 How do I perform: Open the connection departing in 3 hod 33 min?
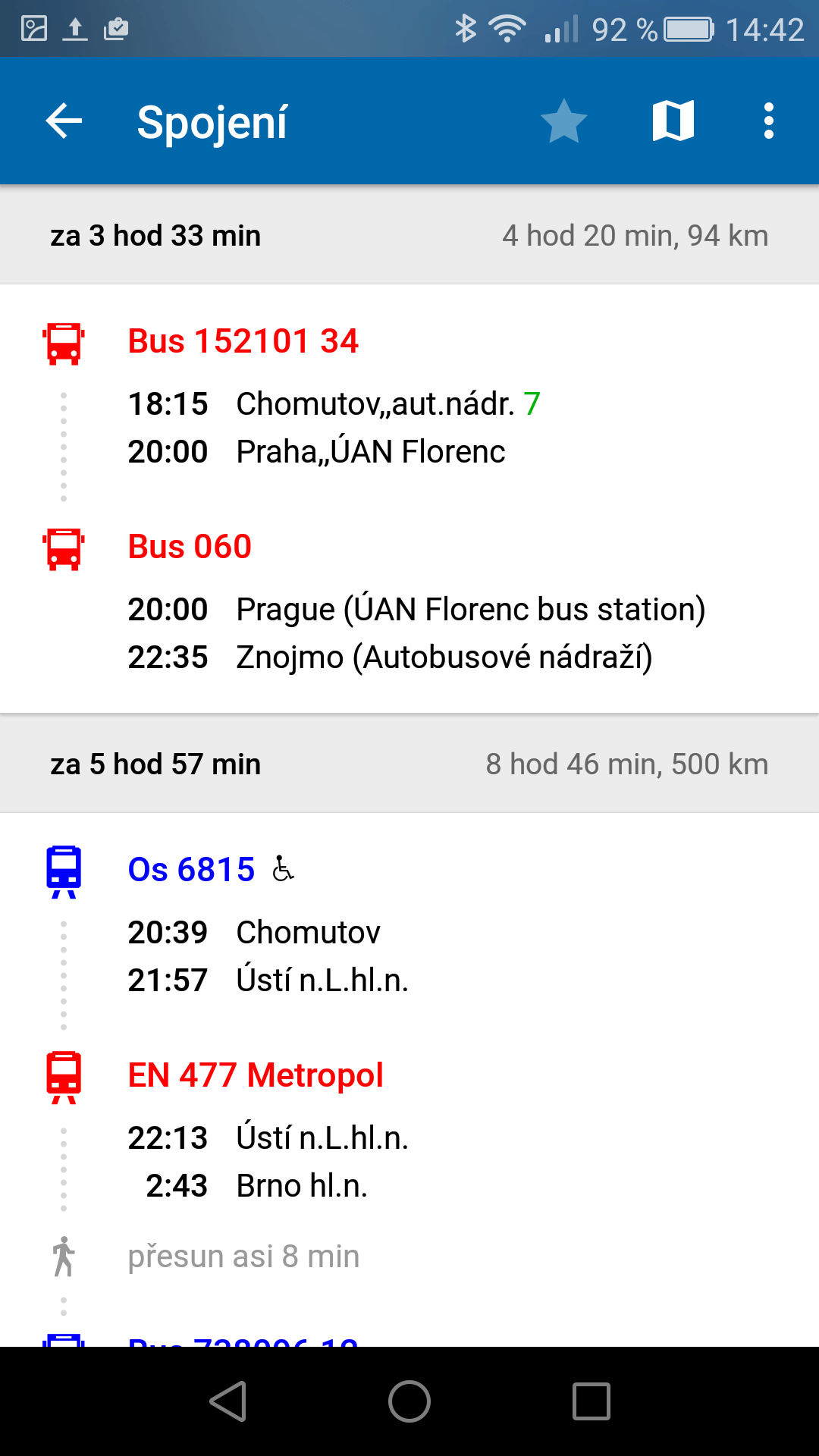(x=409, y=235)
